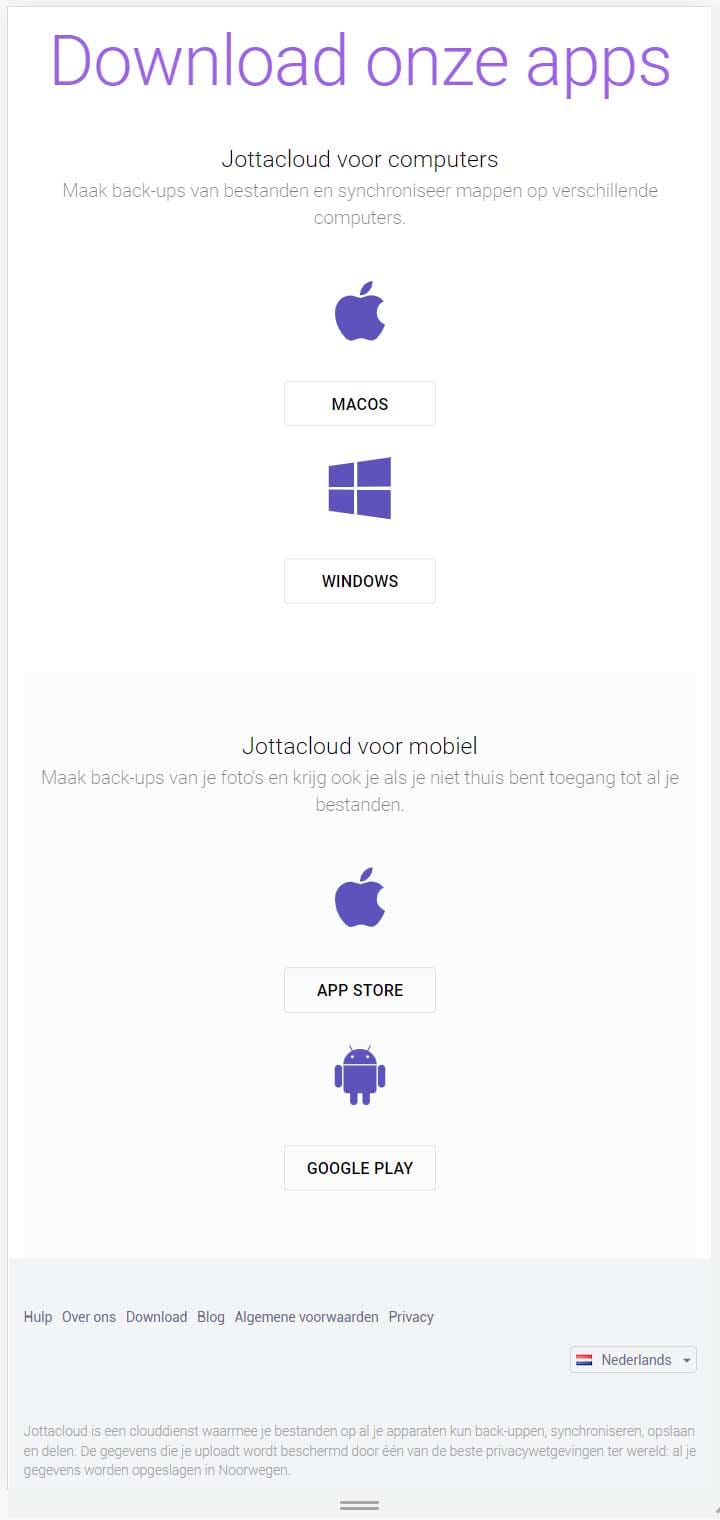Download the WINDOWS desktop app
The height and width of the screenshot is (1520, 720).
pos(360,581)
